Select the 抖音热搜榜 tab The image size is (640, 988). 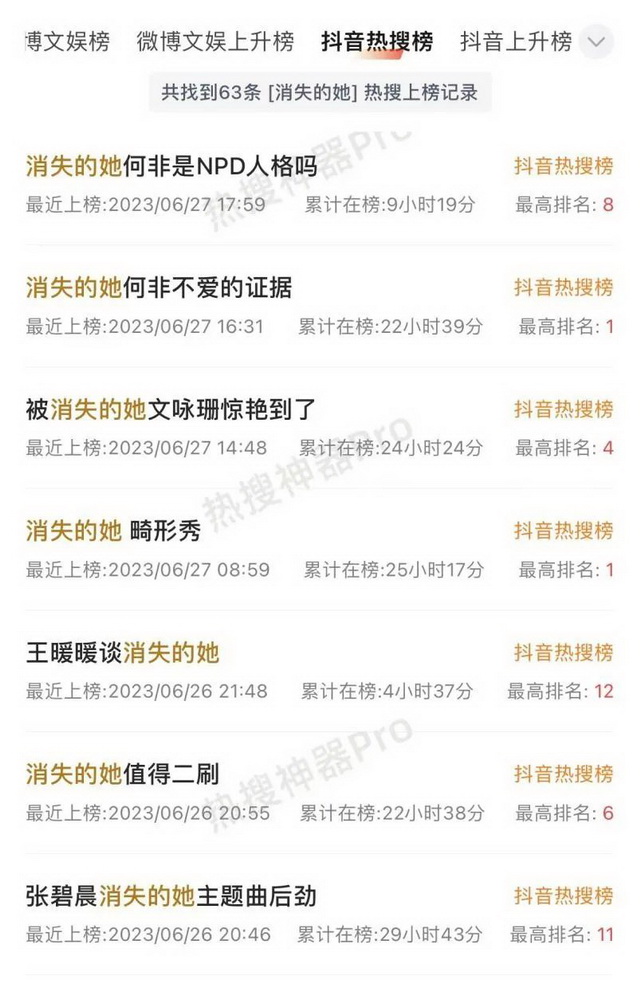pyautogui.click(x=377, y=42)
